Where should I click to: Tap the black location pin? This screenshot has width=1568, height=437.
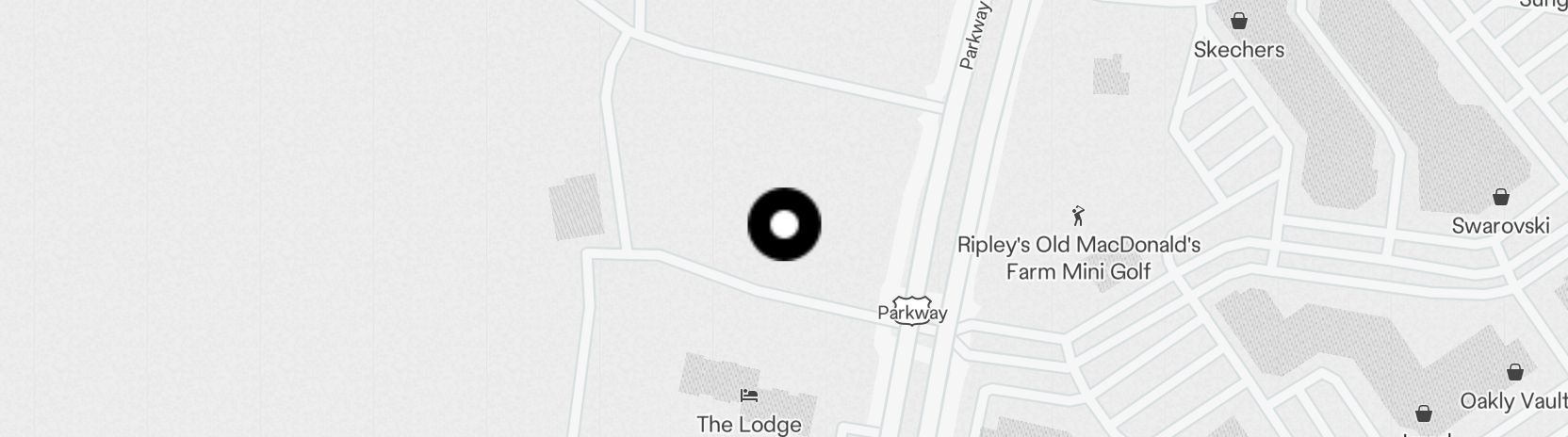click(x=784, y=225)
